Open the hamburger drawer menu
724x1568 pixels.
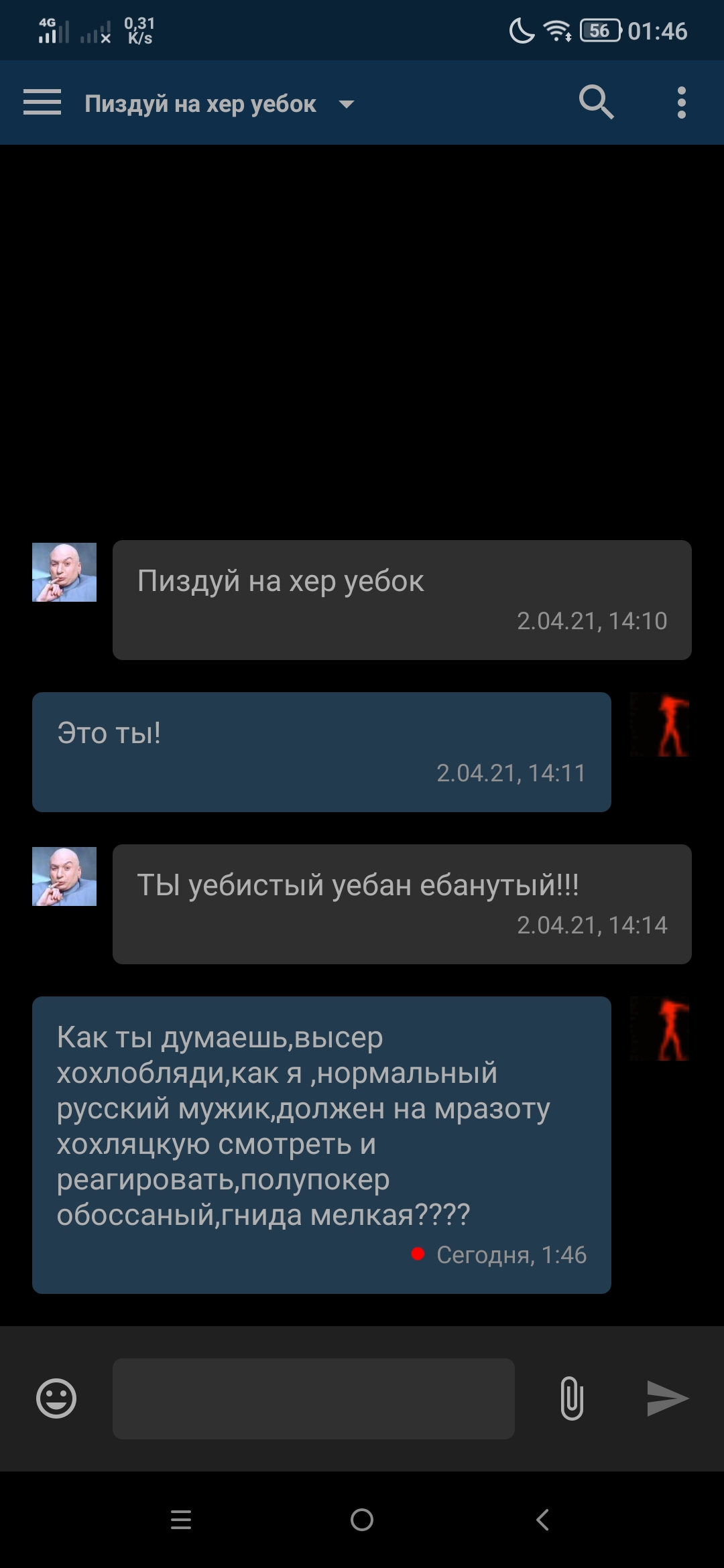pos(42,103)
